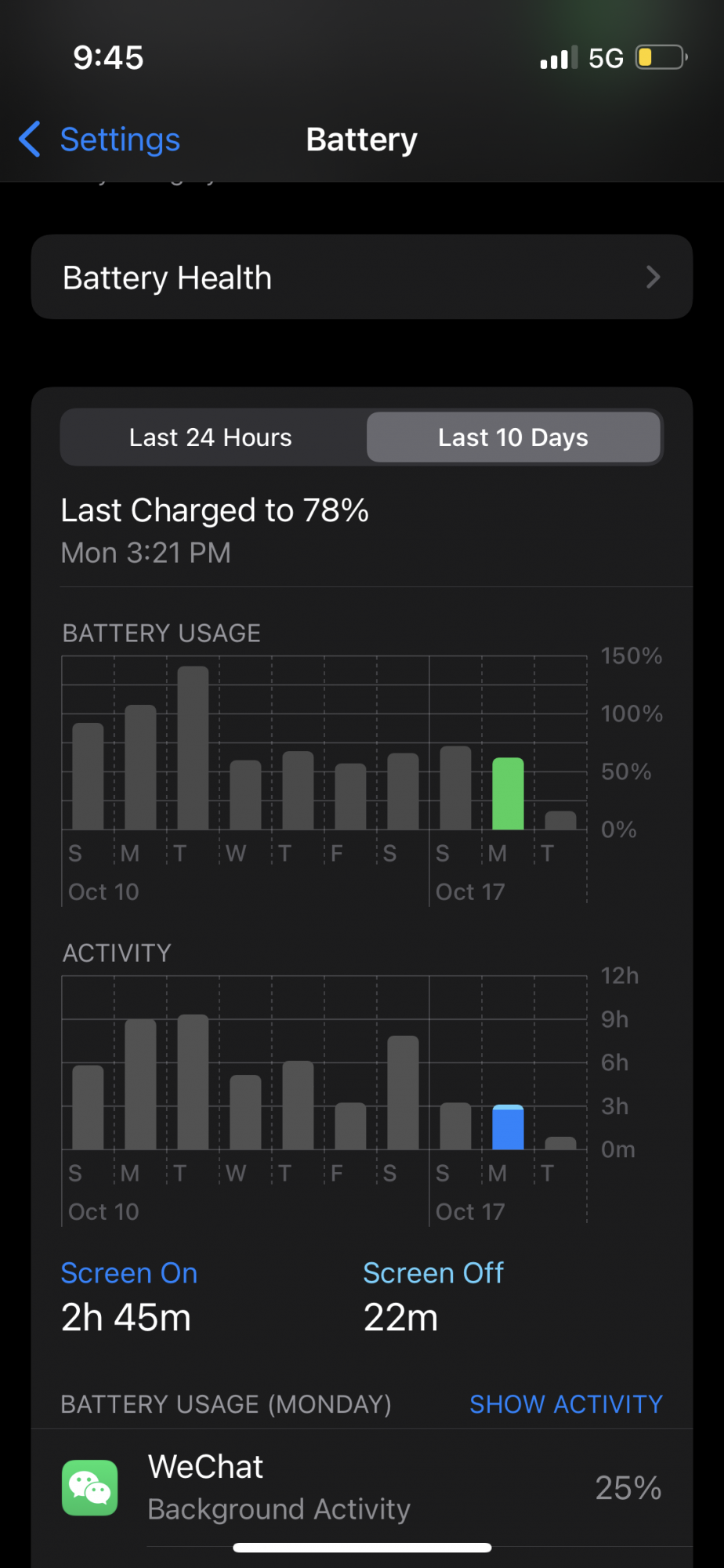Go back to Settings

[x=100, y=140]
